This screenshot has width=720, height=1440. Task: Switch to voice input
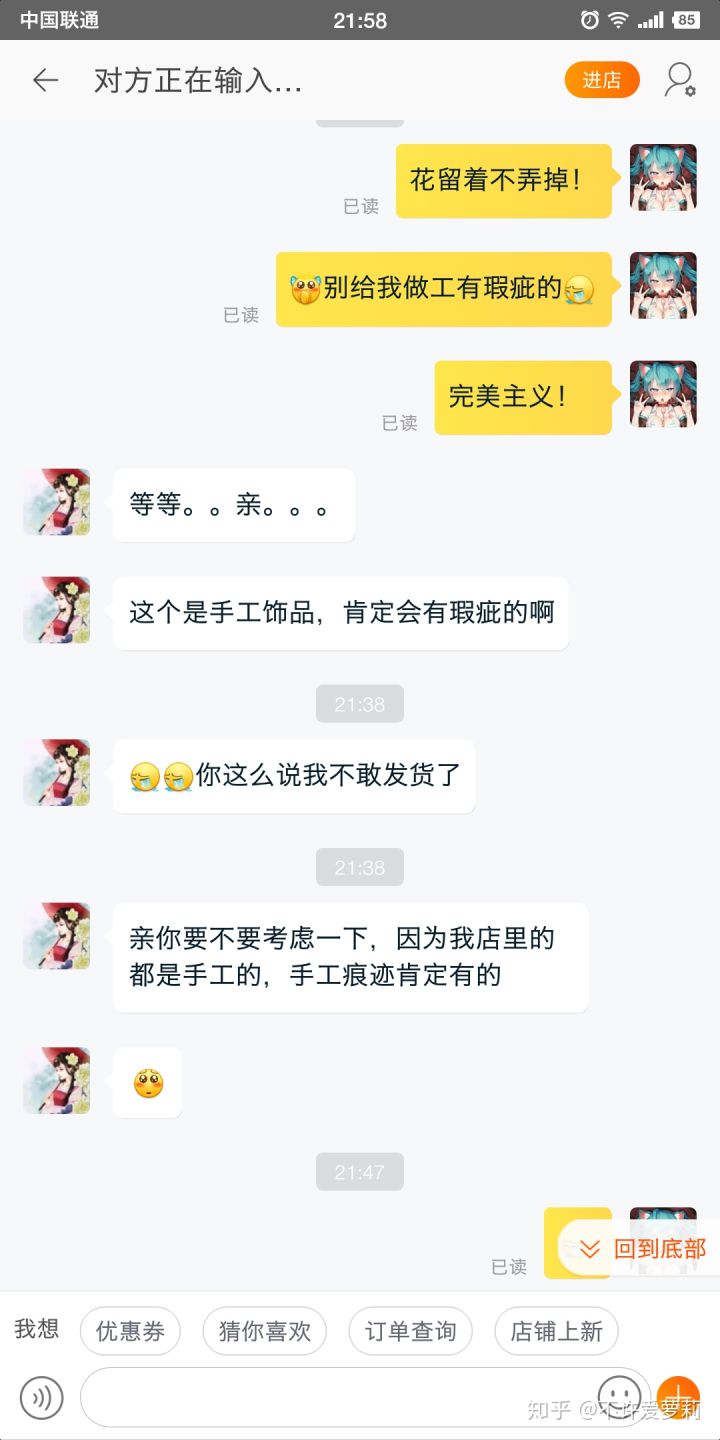[x=41, y=1397]
